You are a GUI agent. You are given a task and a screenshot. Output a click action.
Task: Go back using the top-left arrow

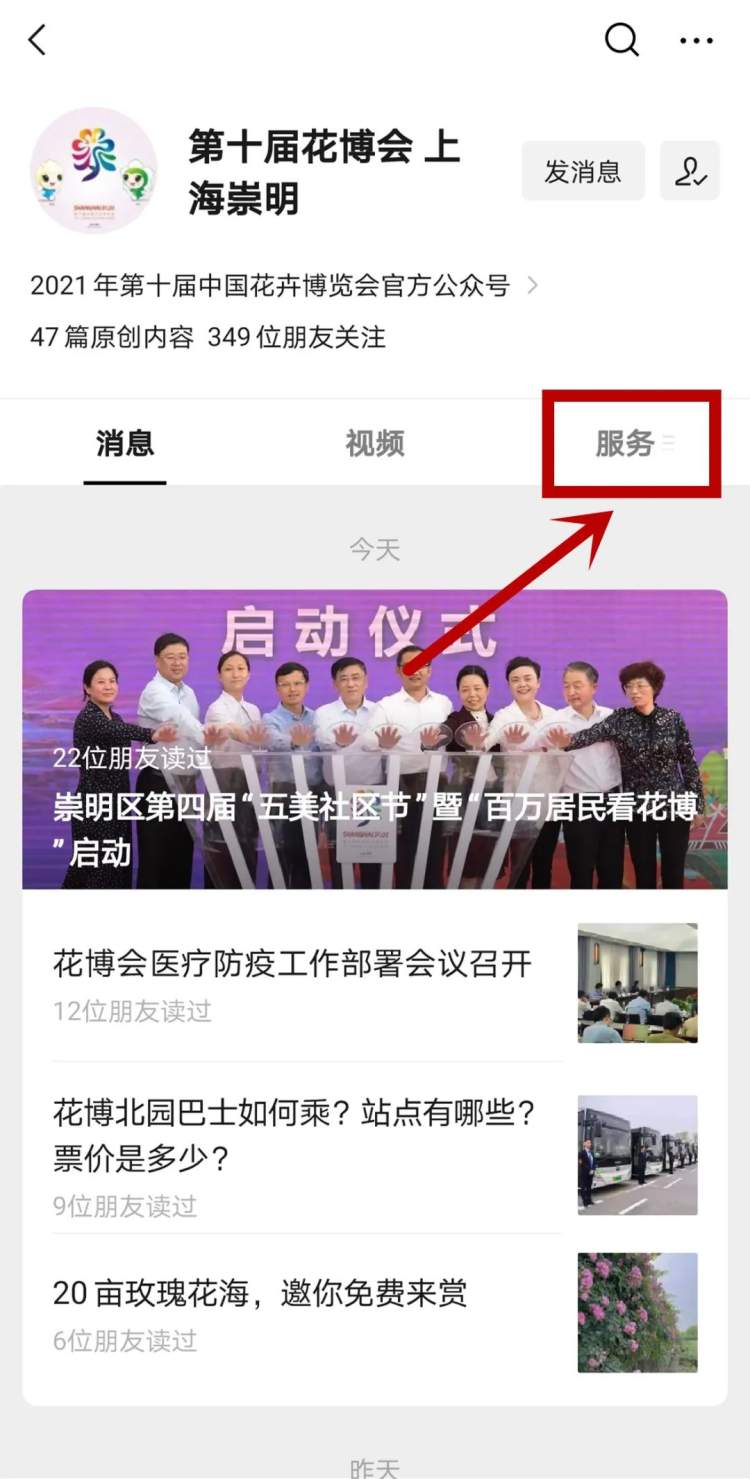[38, 41]
